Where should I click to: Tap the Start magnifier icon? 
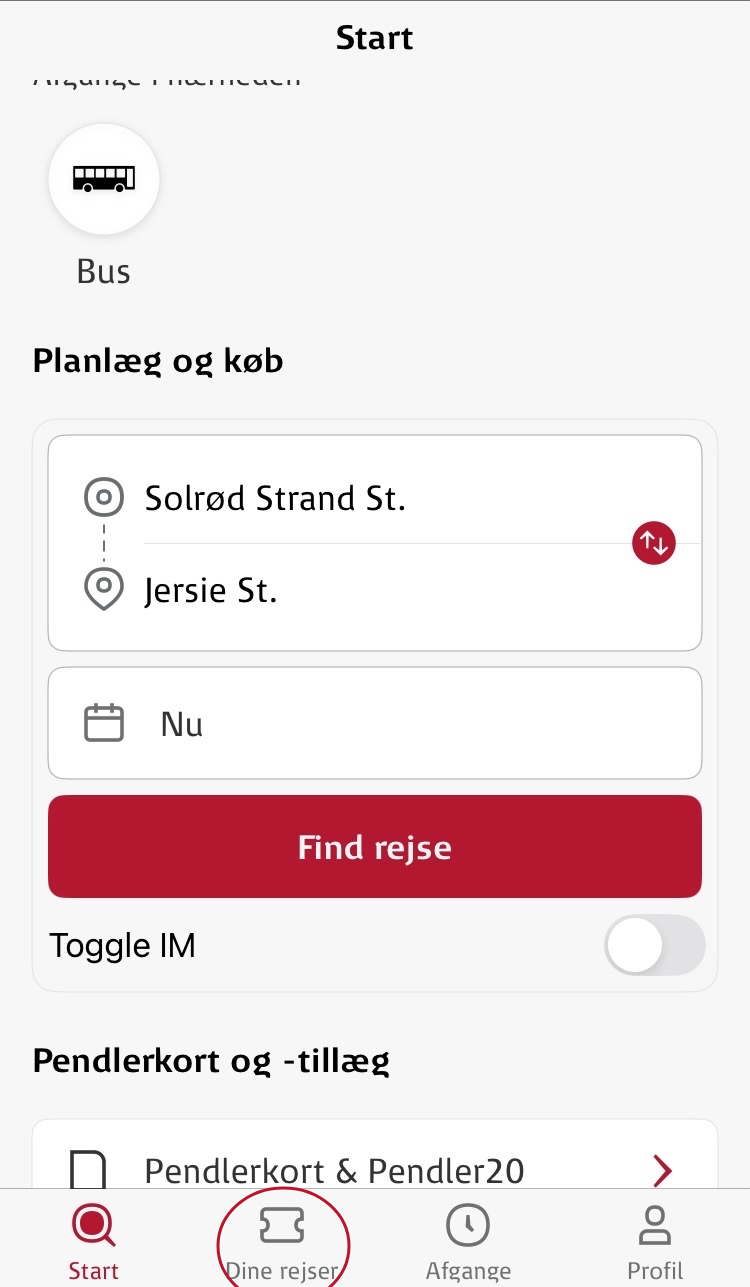click(x=93, y=1224)
